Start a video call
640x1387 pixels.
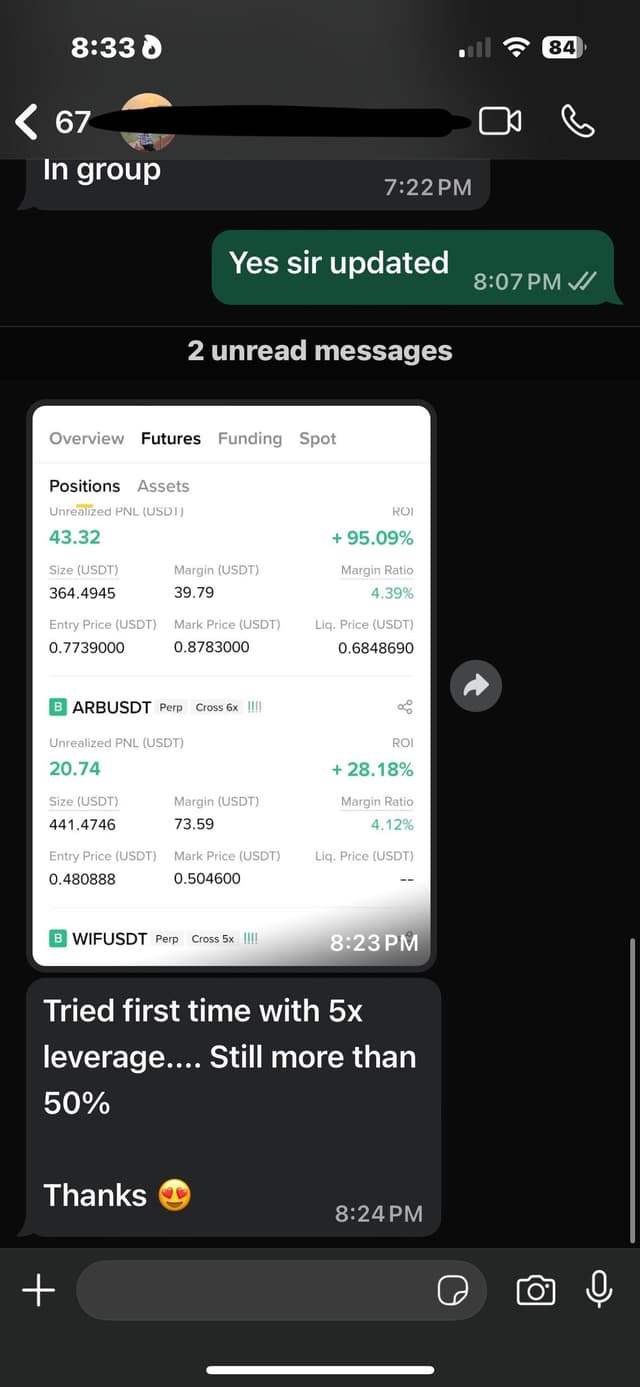500,122
